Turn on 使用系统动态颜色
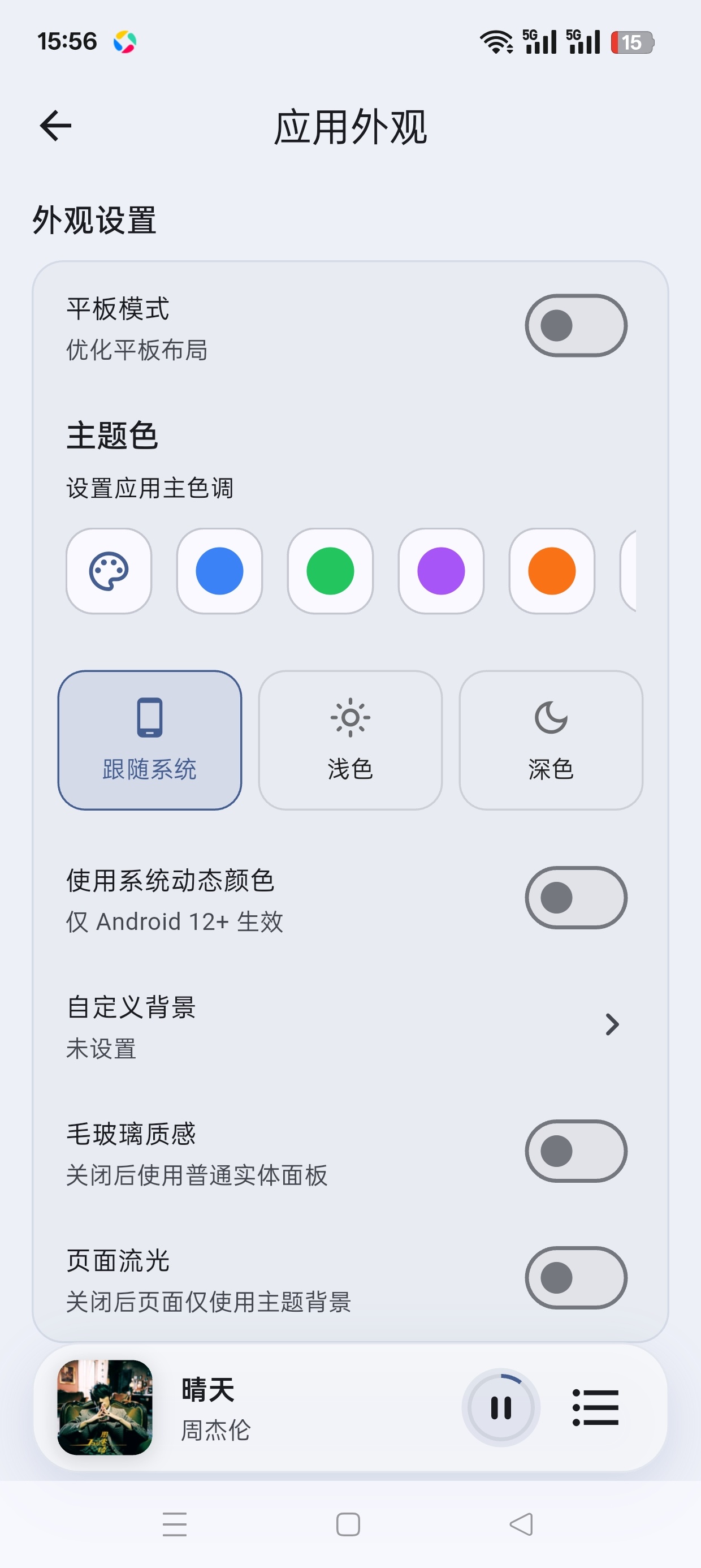701x1568 pixels. 575,898
